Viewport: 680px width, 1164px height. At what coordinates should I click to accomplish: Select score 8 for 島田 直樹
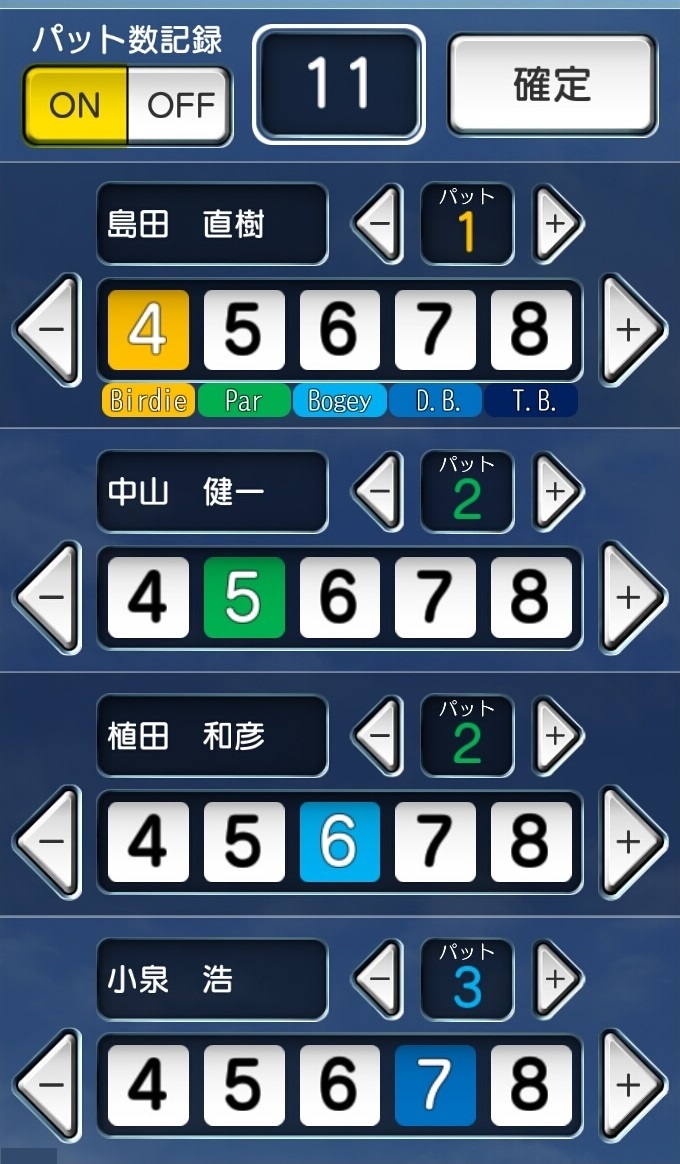click(x=532, y=330)
